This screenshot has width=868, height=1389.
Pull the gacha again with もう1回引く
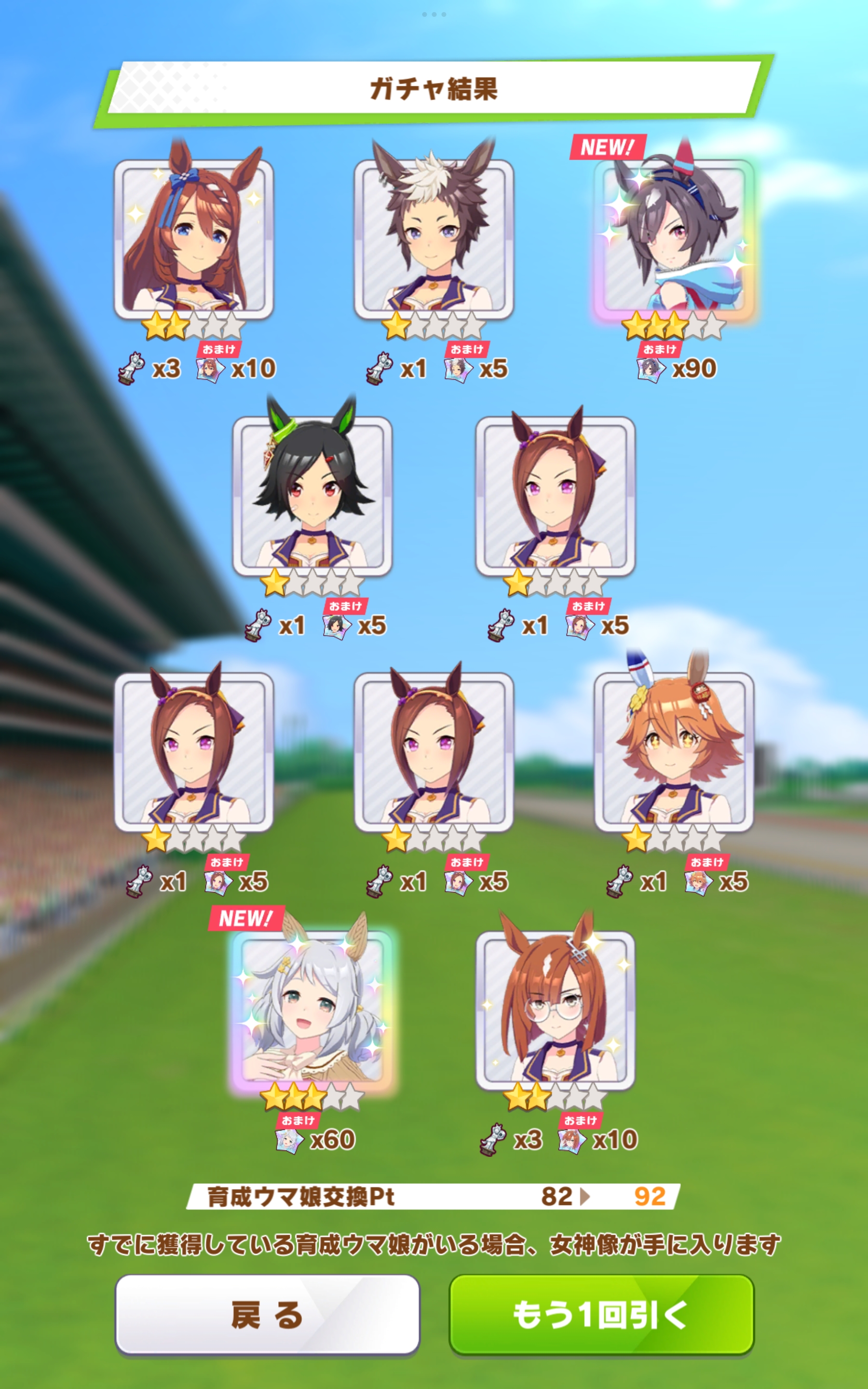pos(600,1314)
